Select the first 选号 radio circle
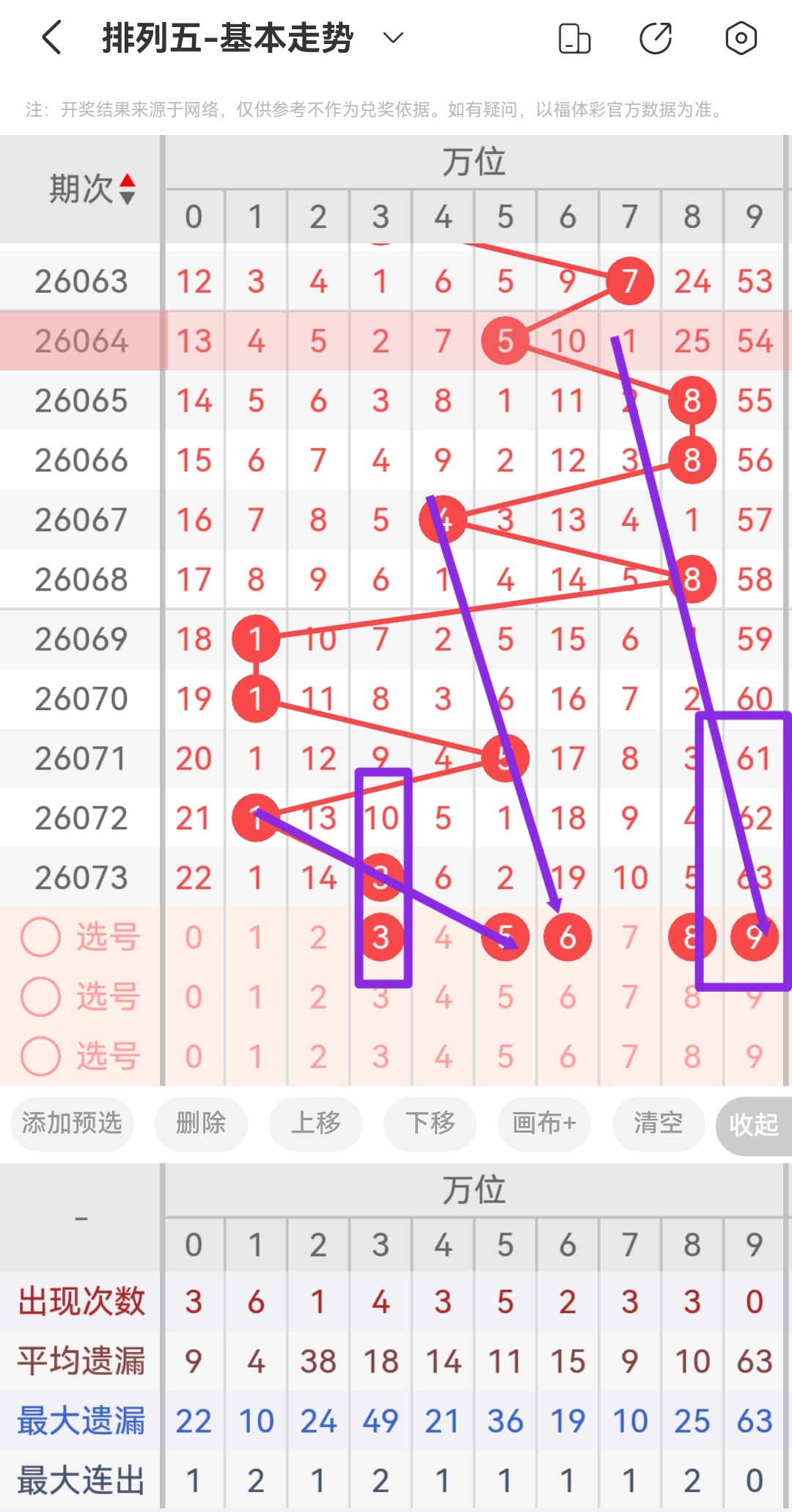 (40, 936)
